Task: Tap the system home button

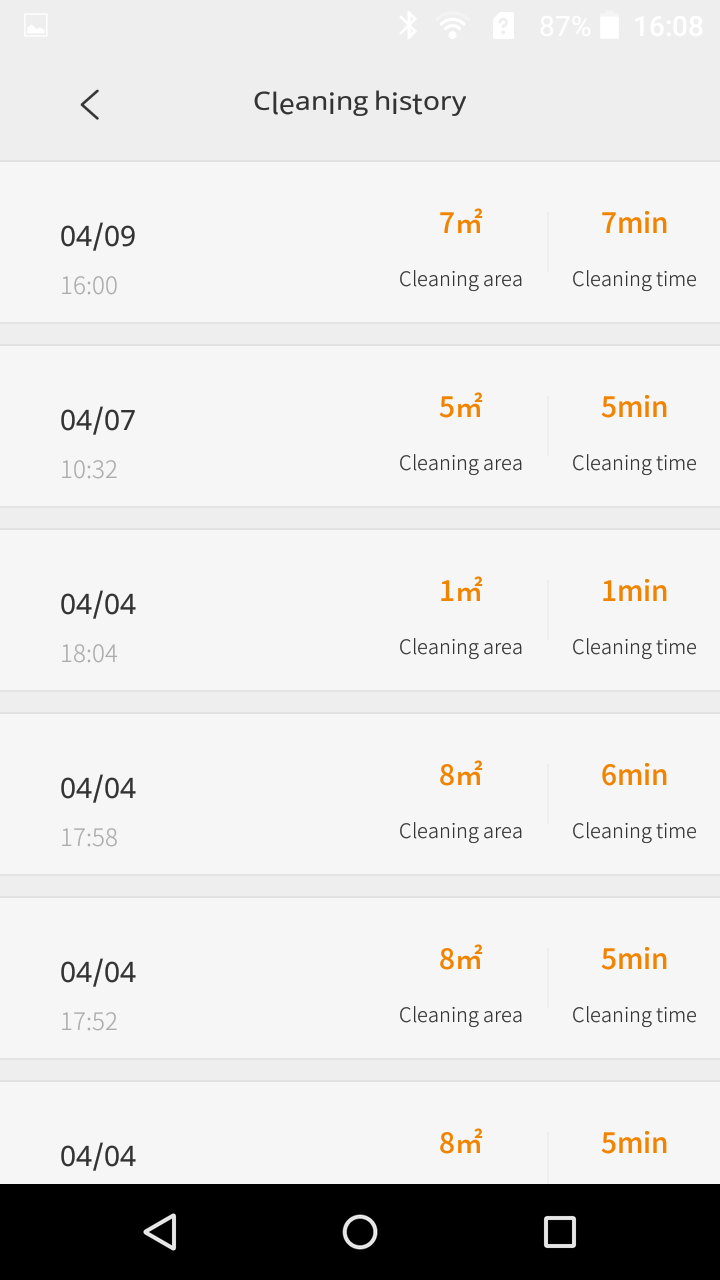Action: click(360, 1232)
